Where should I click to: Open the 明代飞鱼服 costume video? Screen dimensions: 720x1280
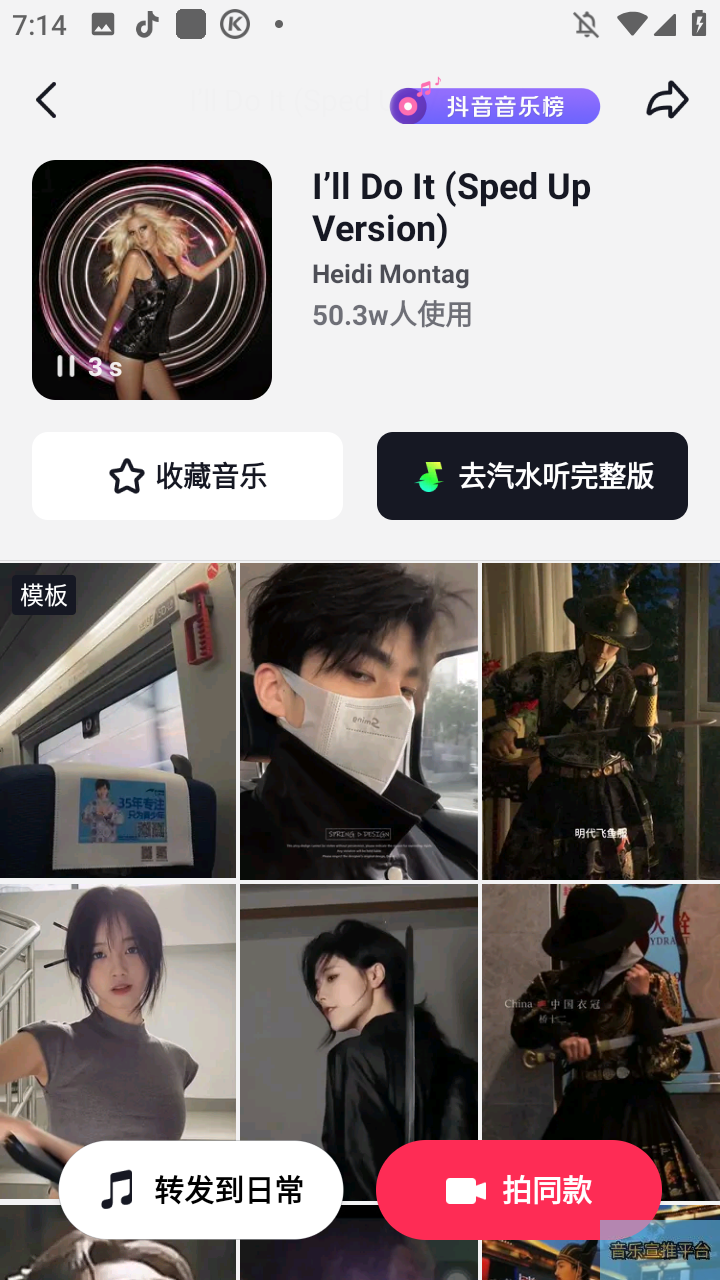[x=600, y=720]
